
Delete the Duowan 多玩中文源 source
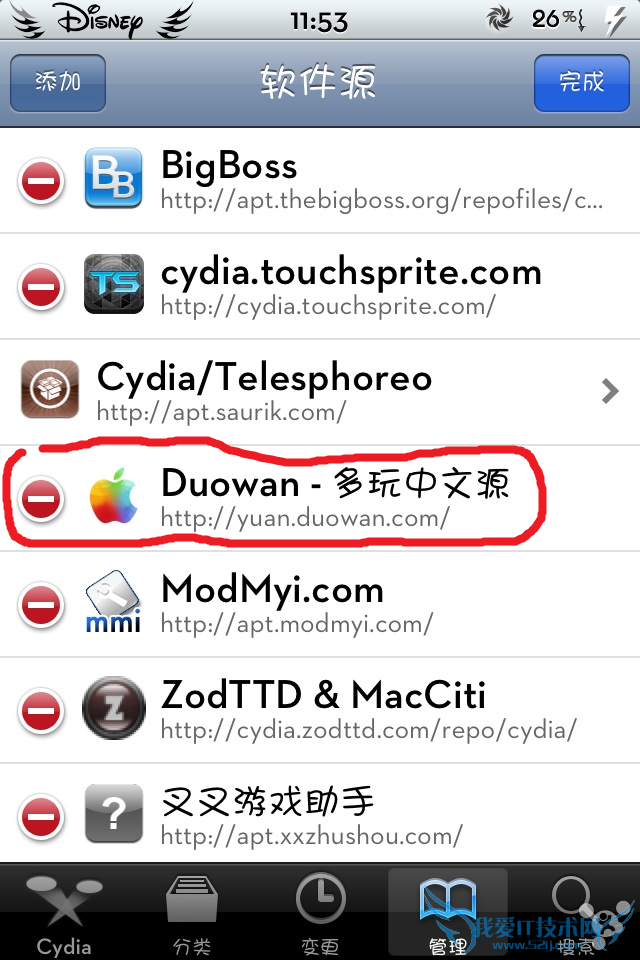coord(41,499)
